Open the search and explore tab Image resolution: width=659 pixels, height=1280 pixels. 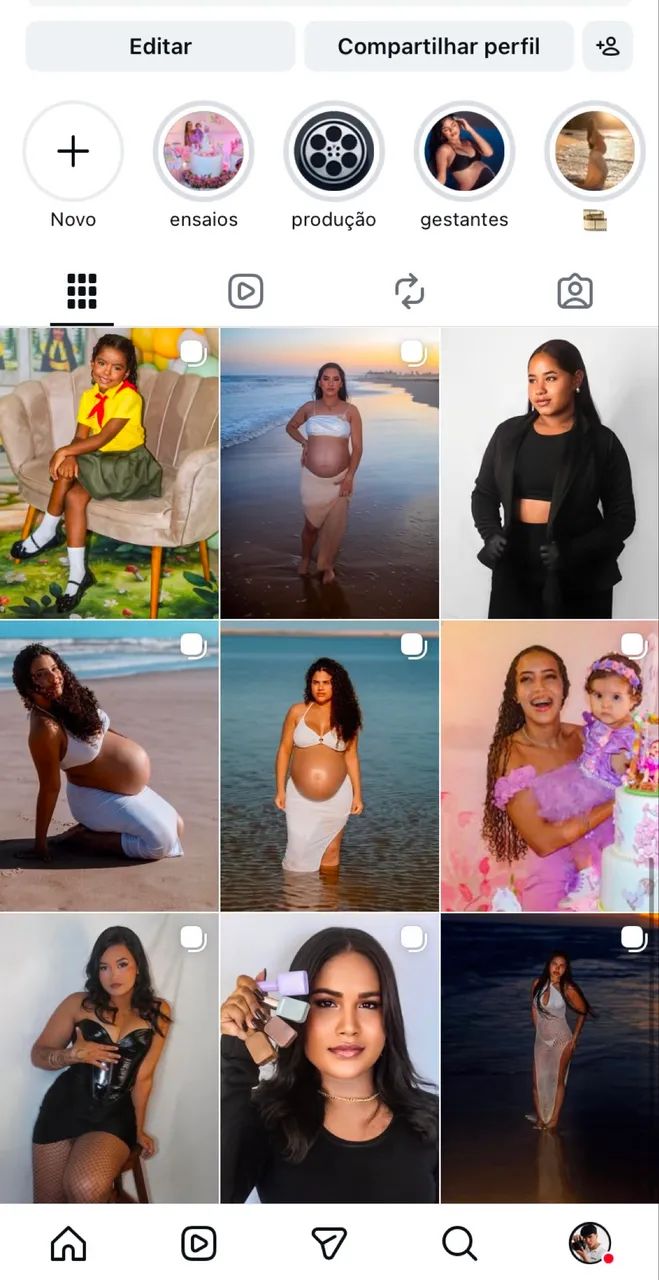click(x=459, y=1243)
